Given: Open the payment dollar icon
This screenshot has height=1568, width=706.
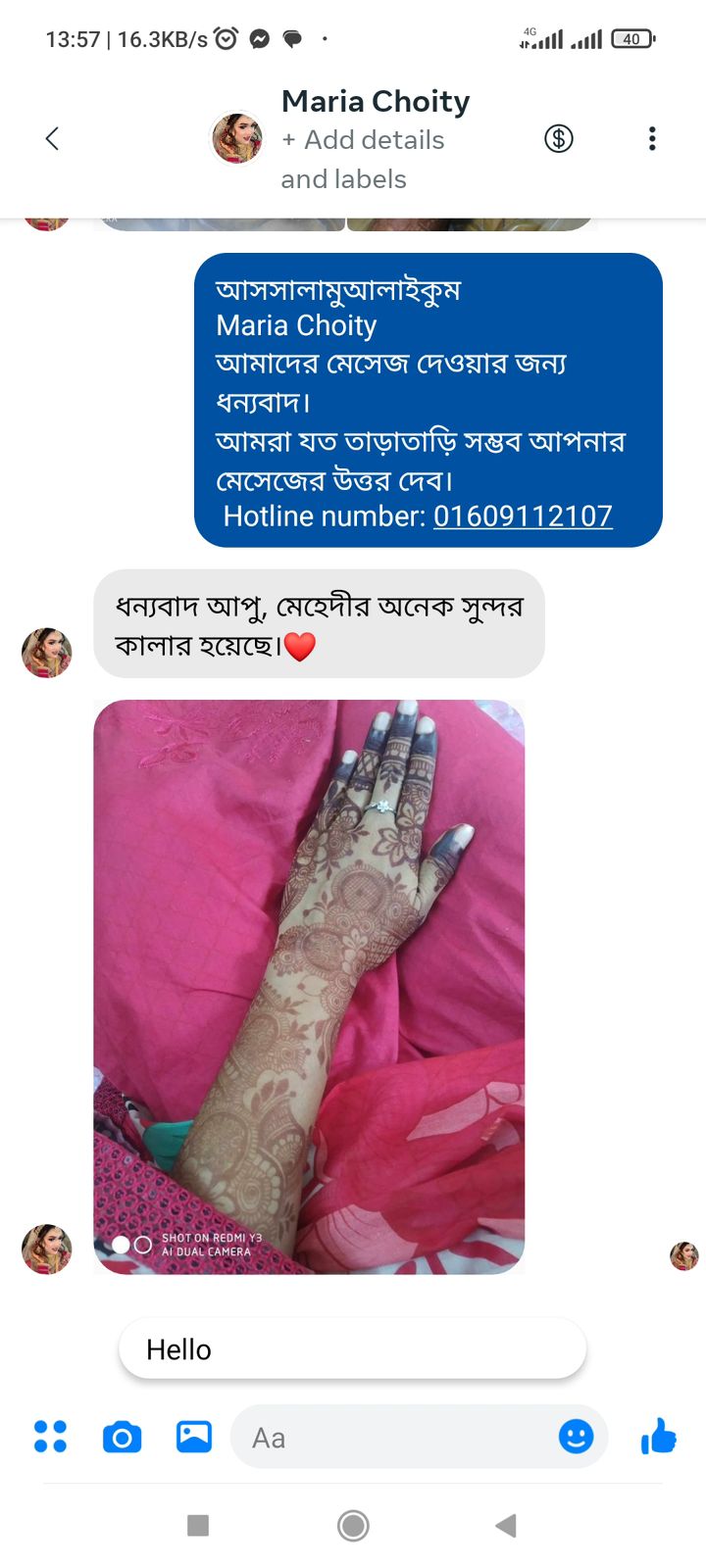Looking at the screenshot, I should pos(559,138).
